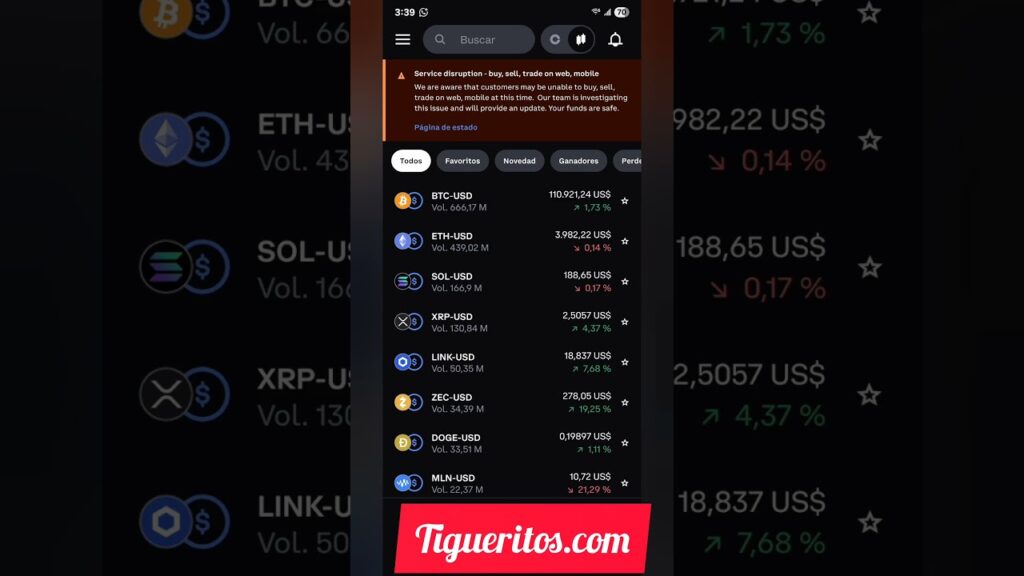Screen dimensions: 1024x576
Task: Switch to the Novedad chip
Action: (x=519, y=161)
